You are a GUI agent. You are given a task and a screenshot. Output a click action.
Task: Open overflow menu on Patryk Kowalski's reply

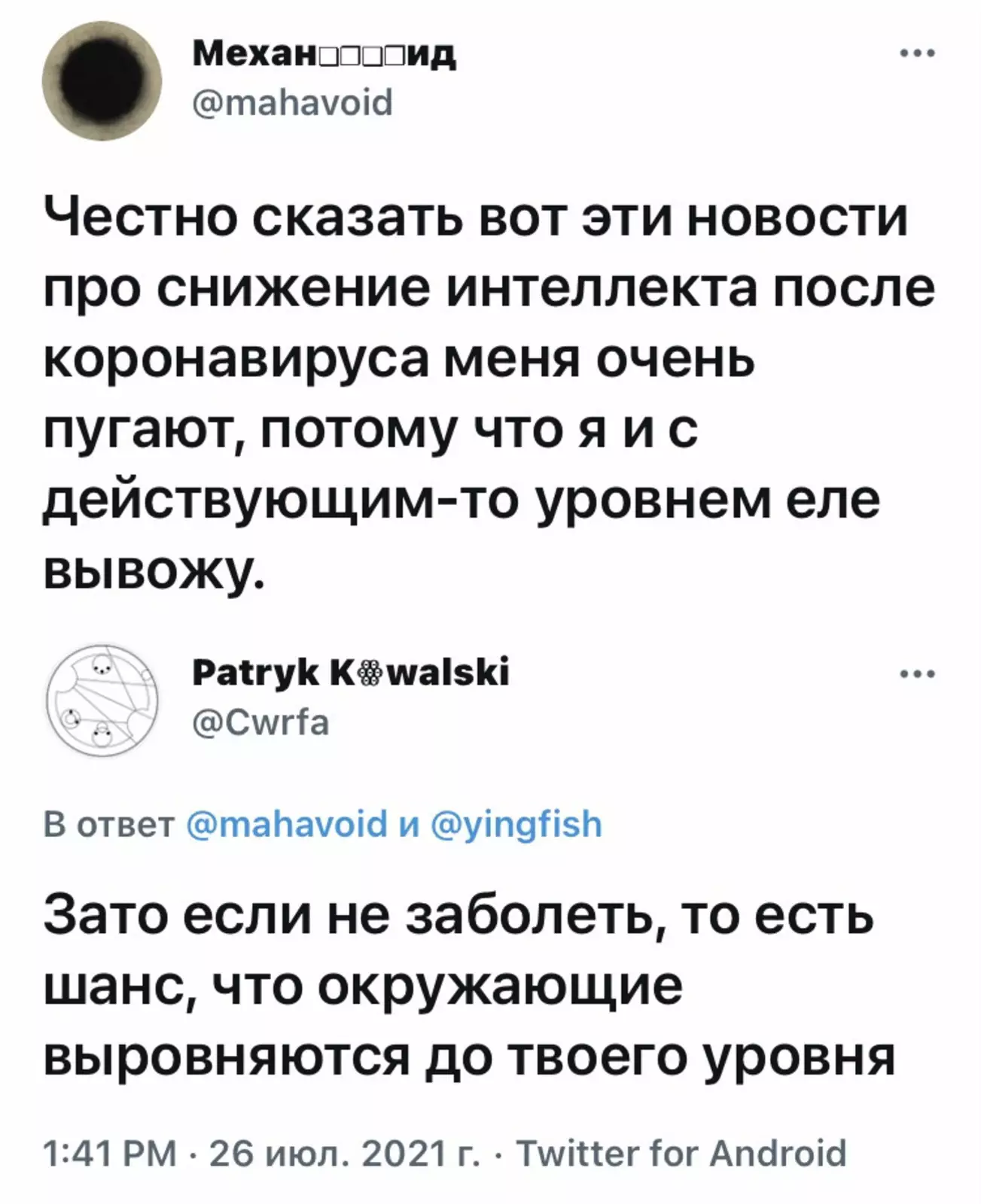[918, 675]
